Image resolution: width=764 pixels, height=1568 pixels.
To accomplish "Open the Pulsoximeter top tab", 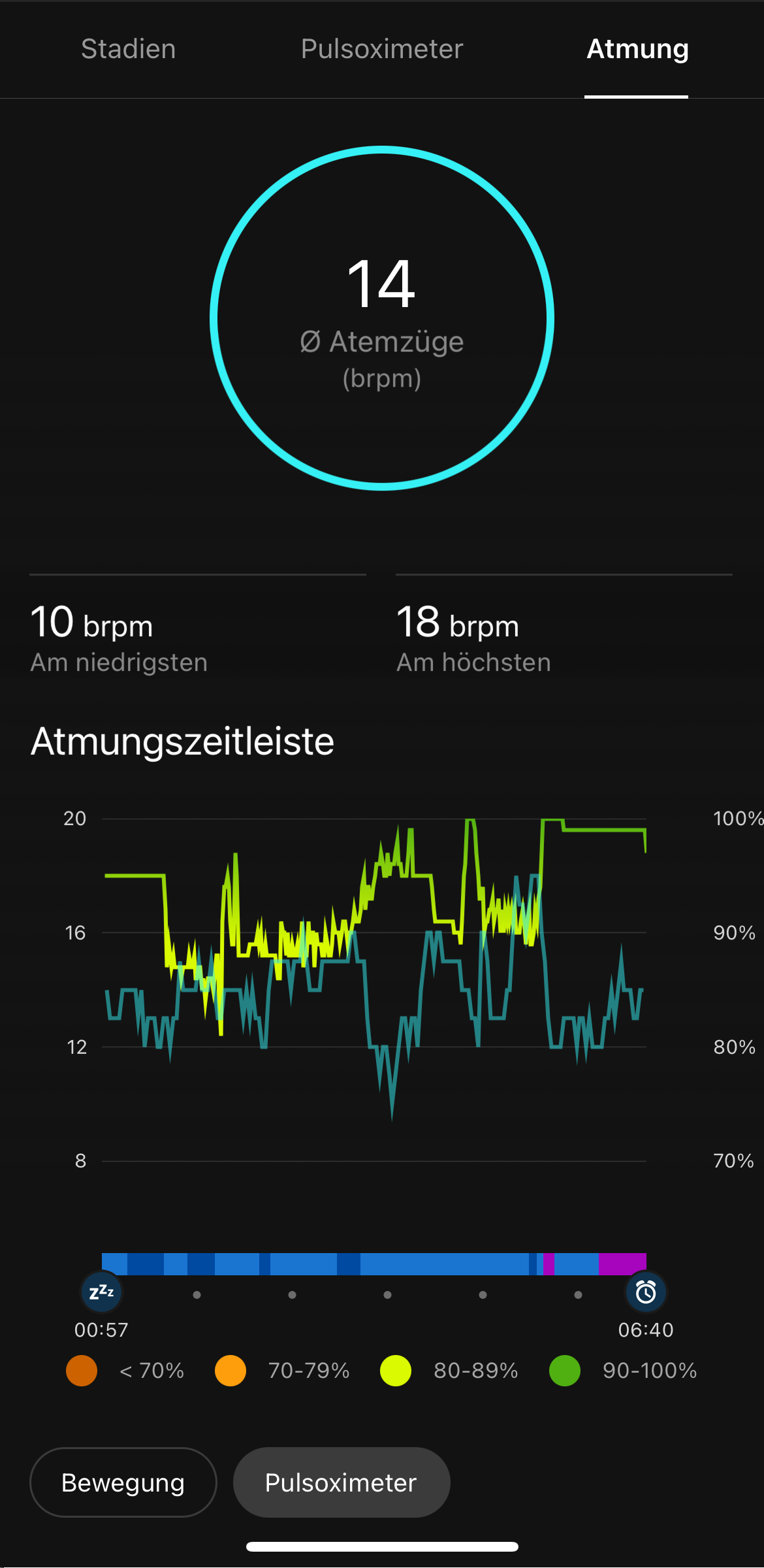I will click(x=382, y=49).
